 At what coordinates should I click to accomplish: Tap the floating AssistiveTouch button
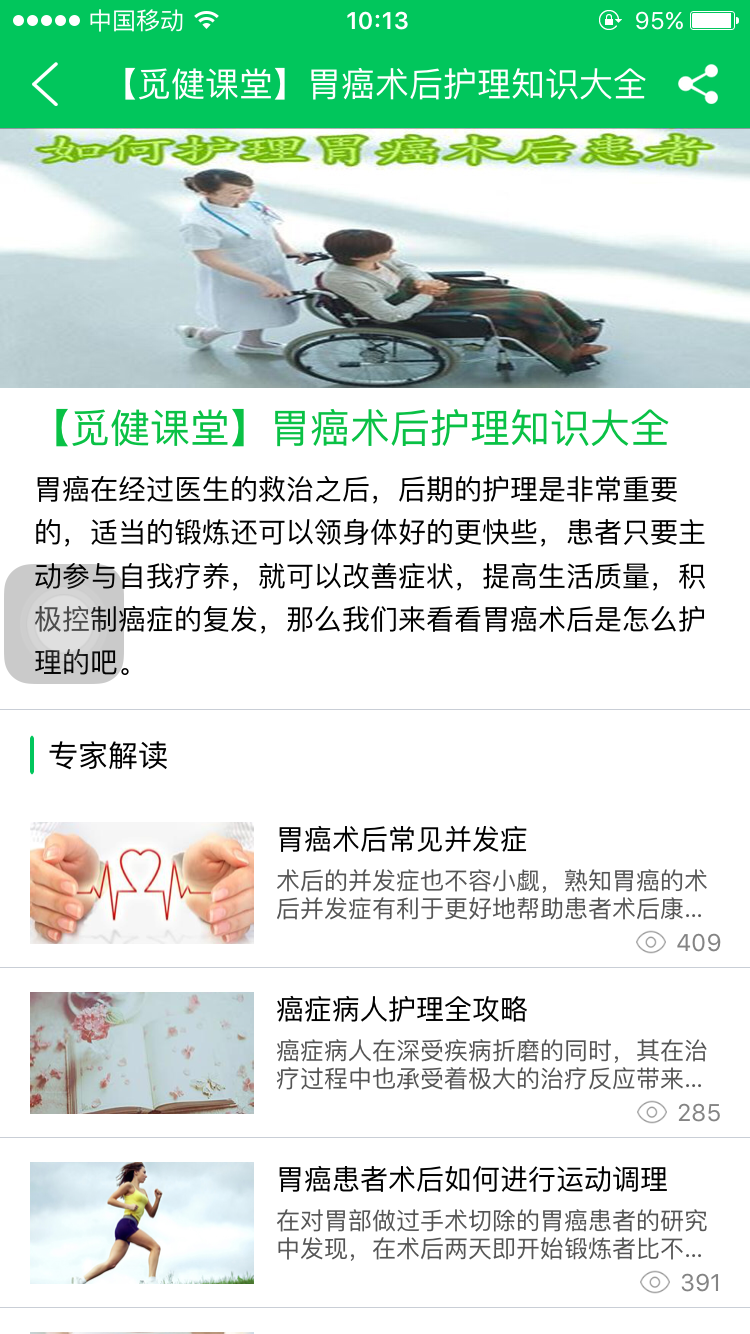[x=48, y=624]
